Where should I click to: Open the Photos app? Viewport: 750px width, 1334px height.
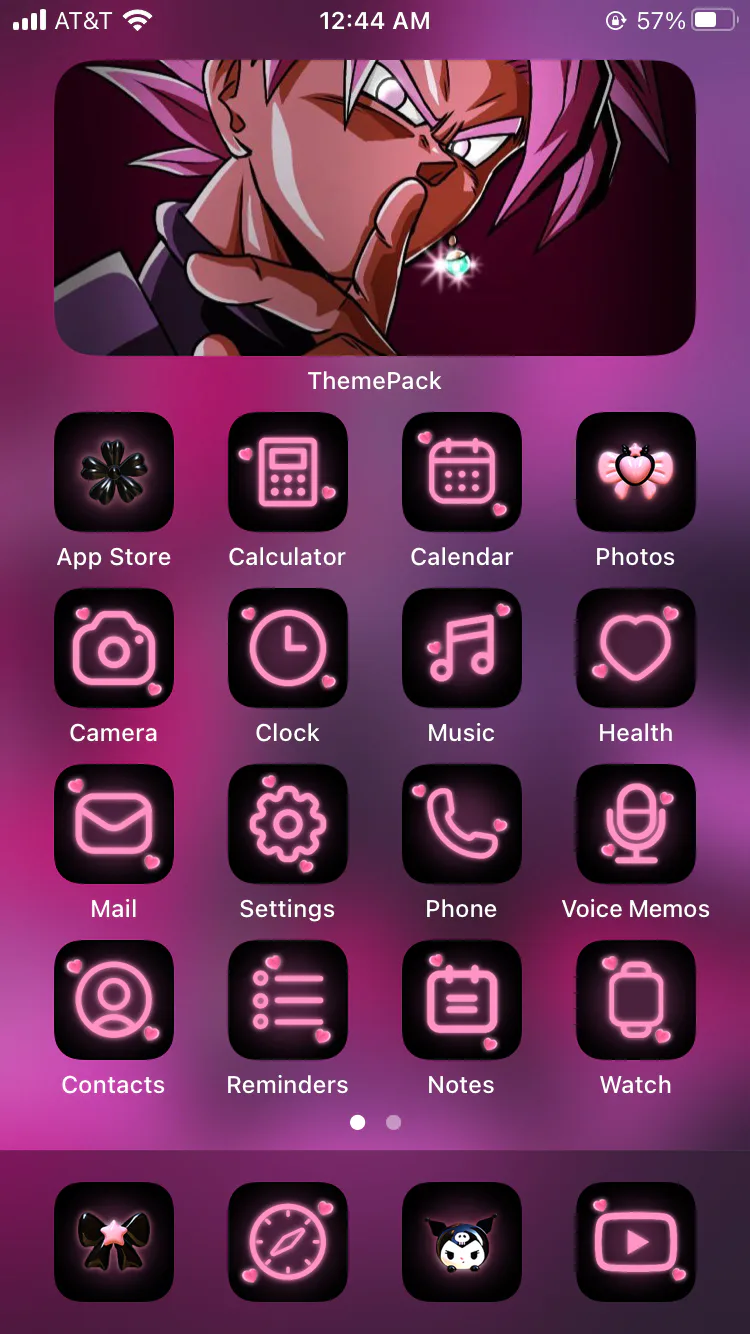(x=636, y=472)
